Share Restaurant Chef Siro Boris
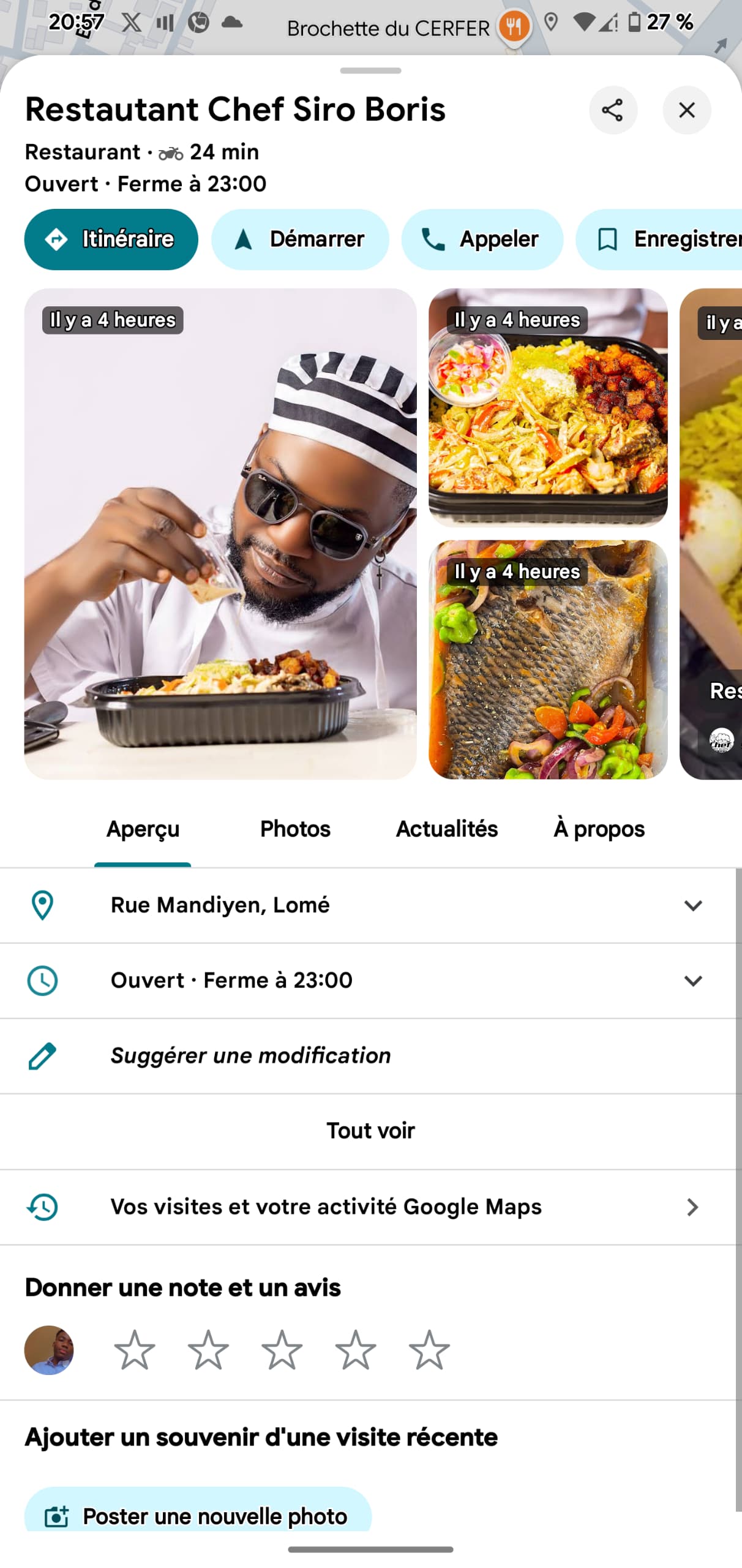Viewport: 742px width, 1568px height. pyautogui.click(x=612, y=110)
